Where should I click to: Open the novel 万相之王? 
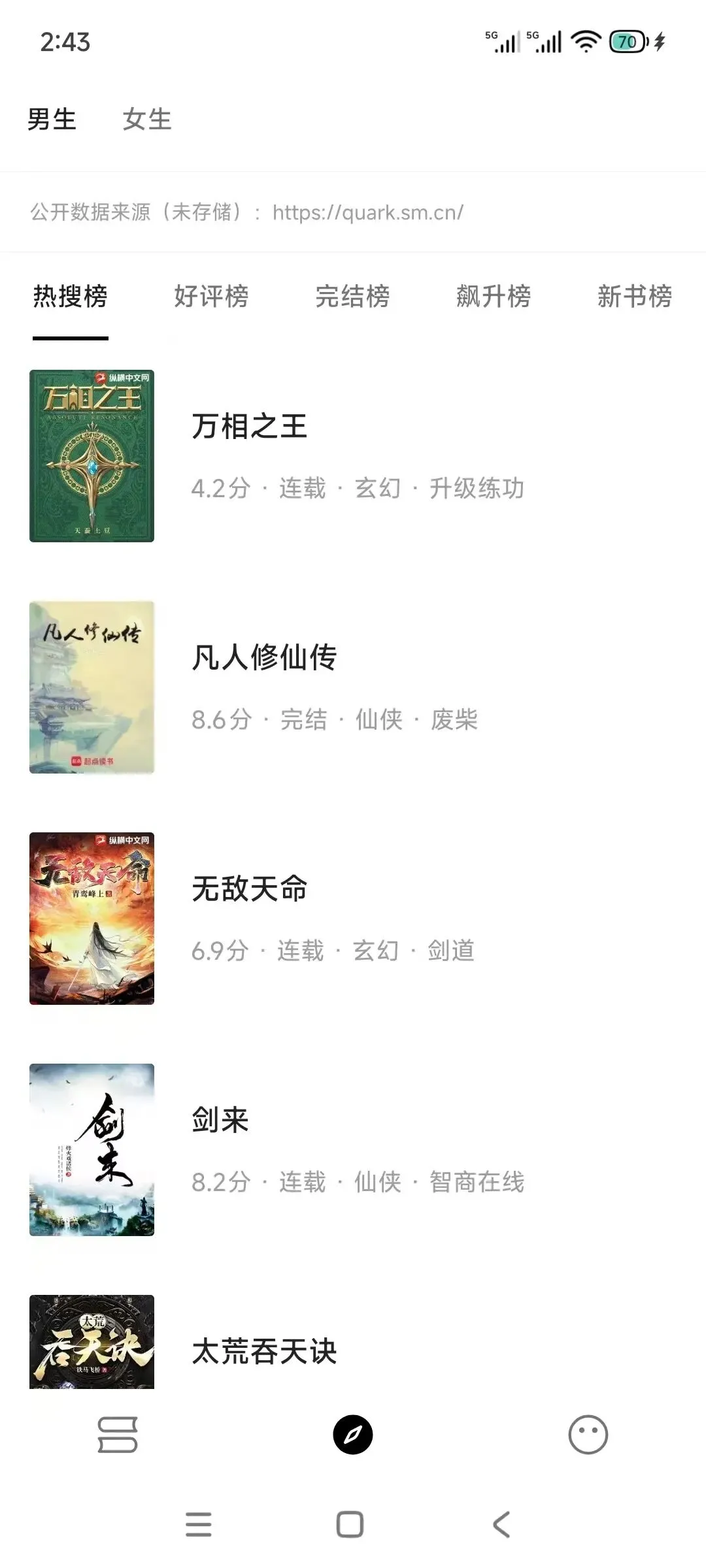[250, 427]
